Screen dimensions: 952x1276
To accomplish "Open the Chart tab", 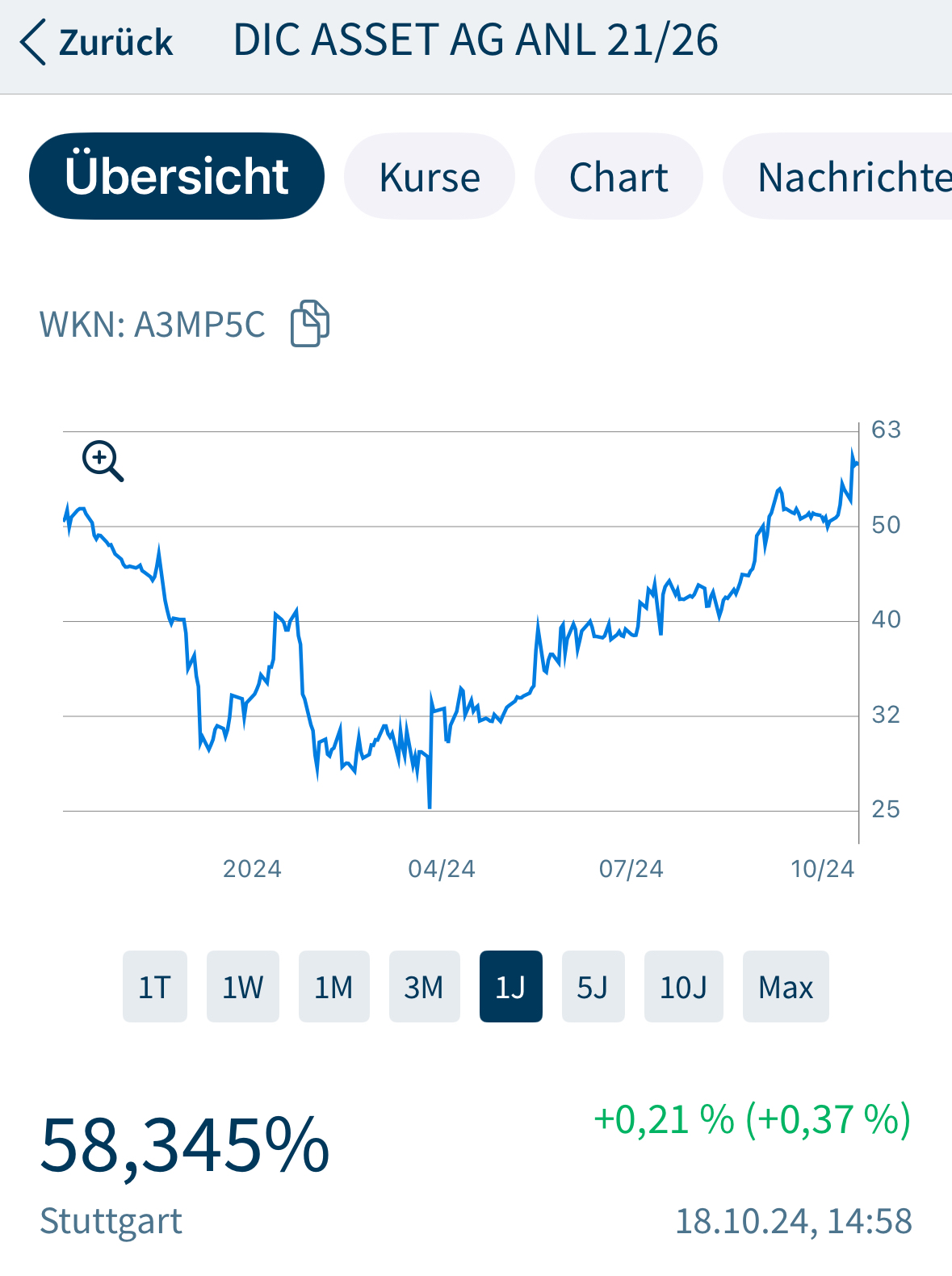I will tap(619, 176).
